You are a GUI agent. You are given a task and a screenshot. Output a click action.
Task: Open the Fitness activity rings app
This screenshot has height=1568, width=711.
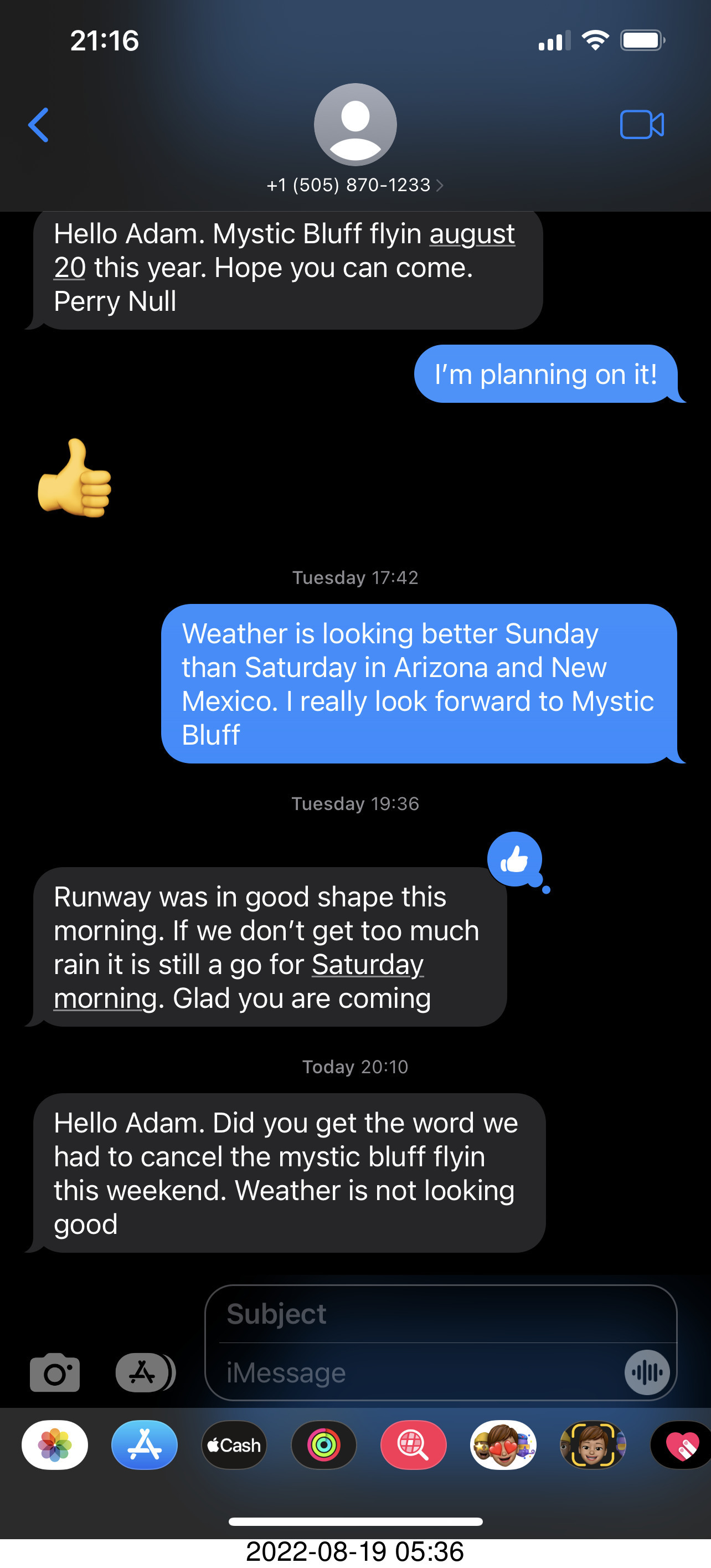click(x=323, y=1445)
